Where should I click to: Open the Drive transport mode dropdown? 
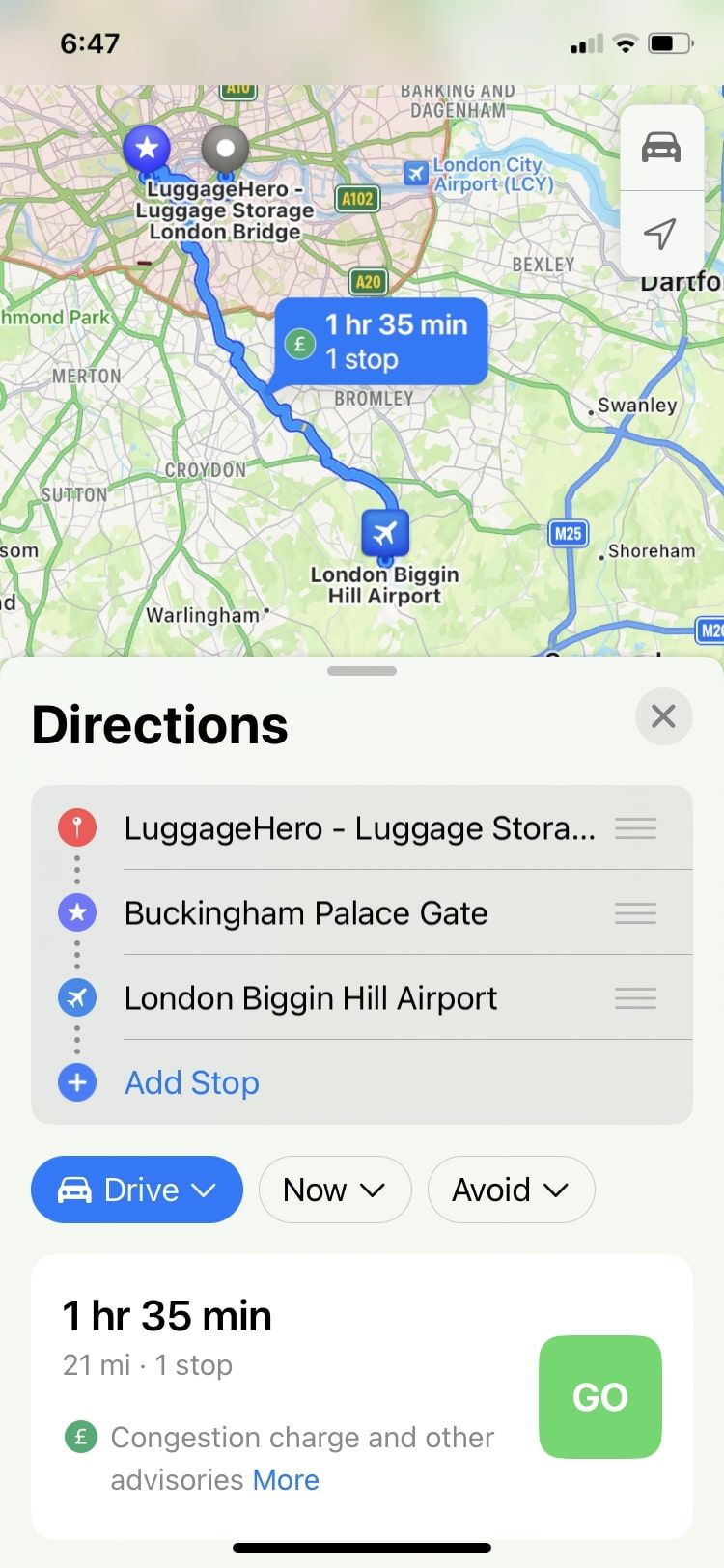click(x=137, y=1190)
